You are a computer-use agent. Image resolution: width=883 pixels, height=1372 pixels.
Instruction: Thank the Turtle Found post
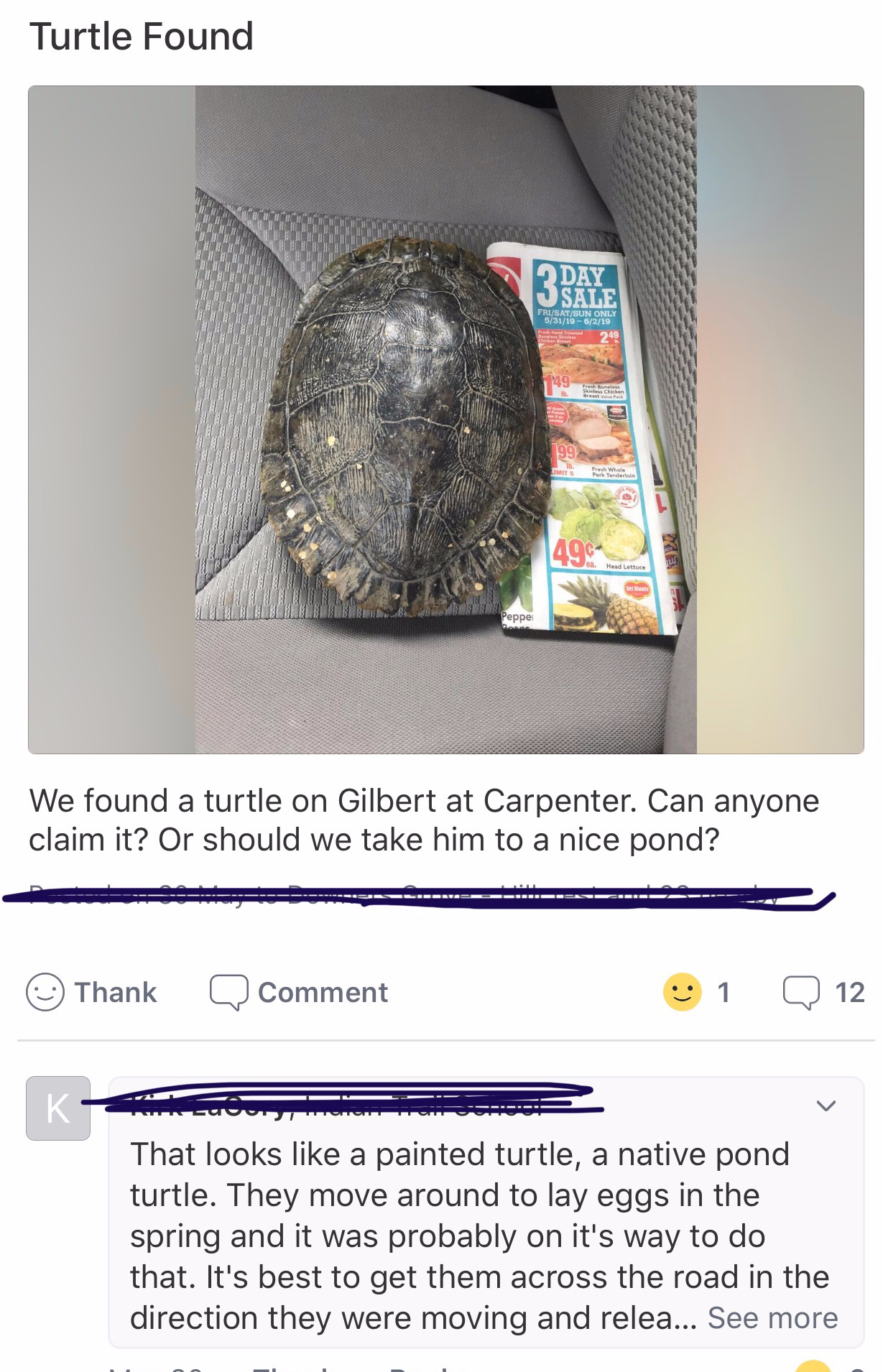tap(92, 992)
